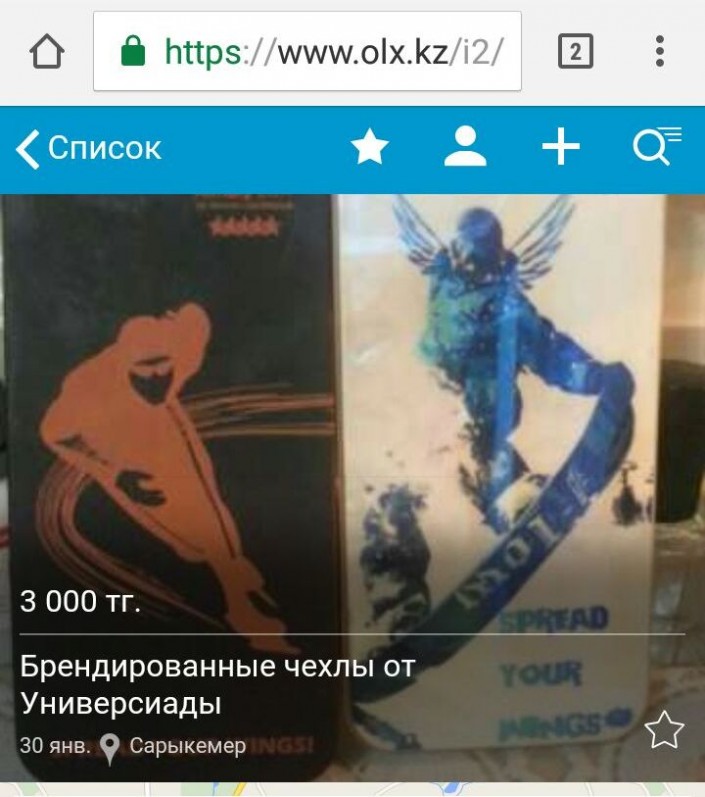
Task: Tap the olx.kz address bar
Action: click(x=308, y=52)
